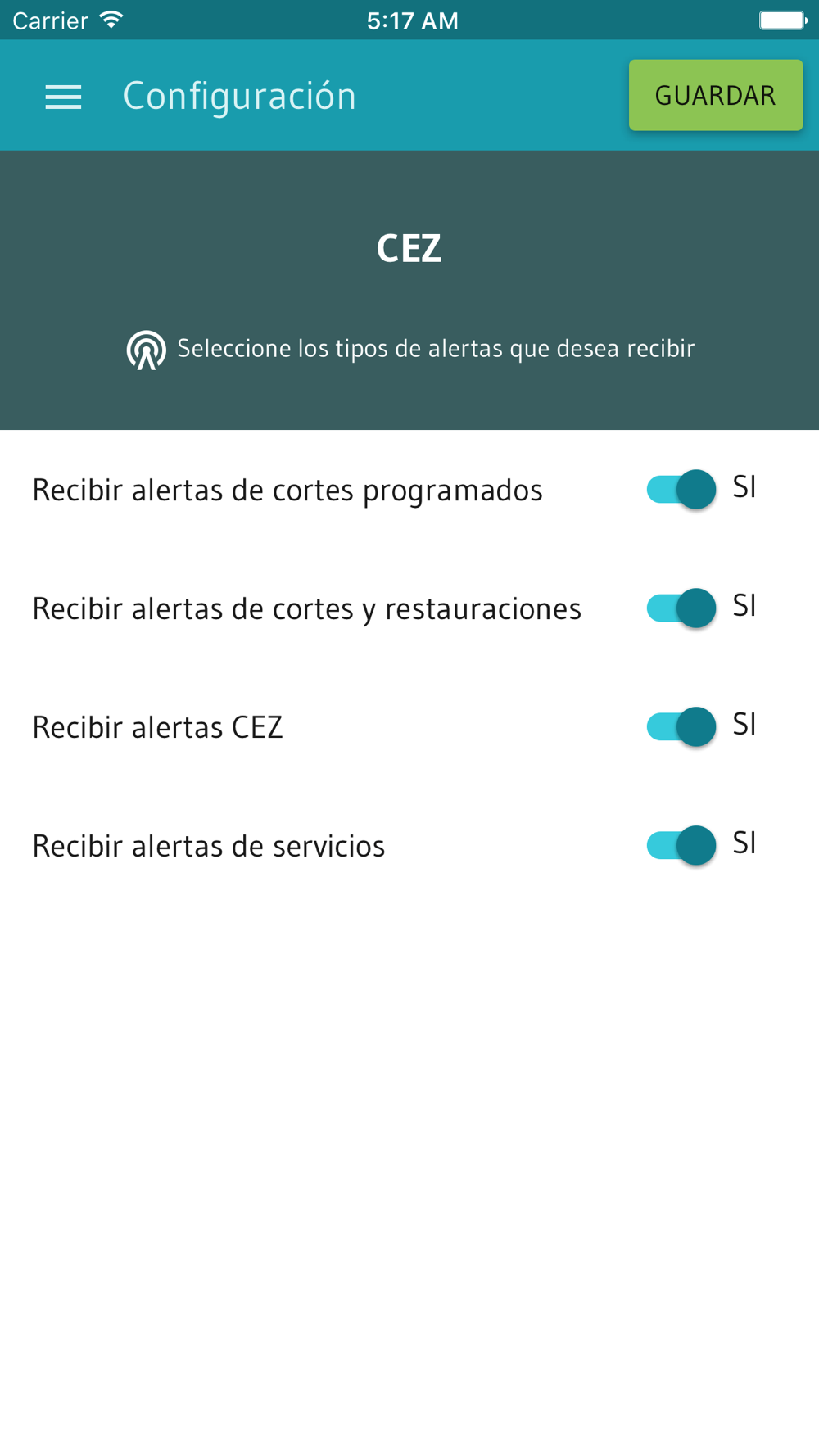Disable alertas de cortes programados switch
Image resolution: width=819 pixels, height=1456 pixels.
click(x=681, y=490)
